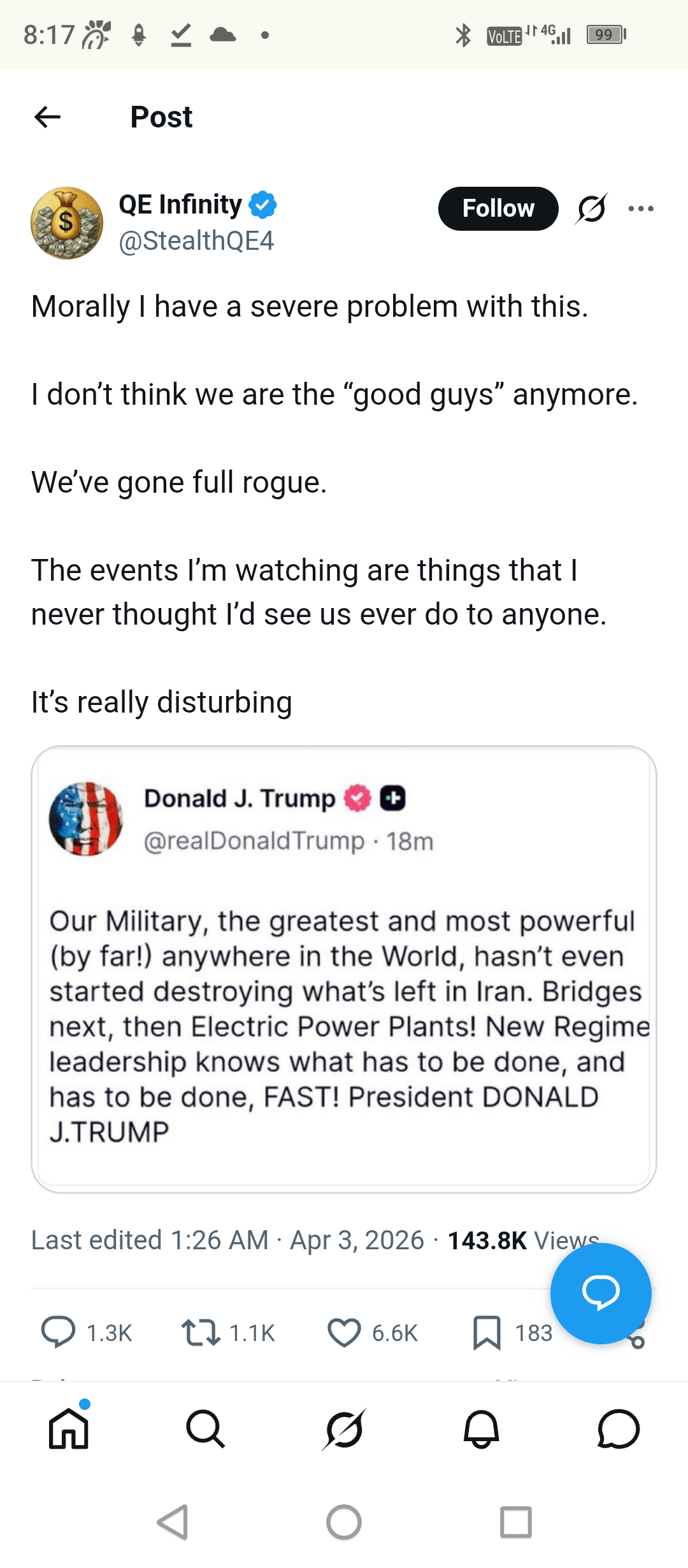Screen dimensions: 688x1568
Task: Like the post
Action: pyautogui.click(x=344, y=1332)
